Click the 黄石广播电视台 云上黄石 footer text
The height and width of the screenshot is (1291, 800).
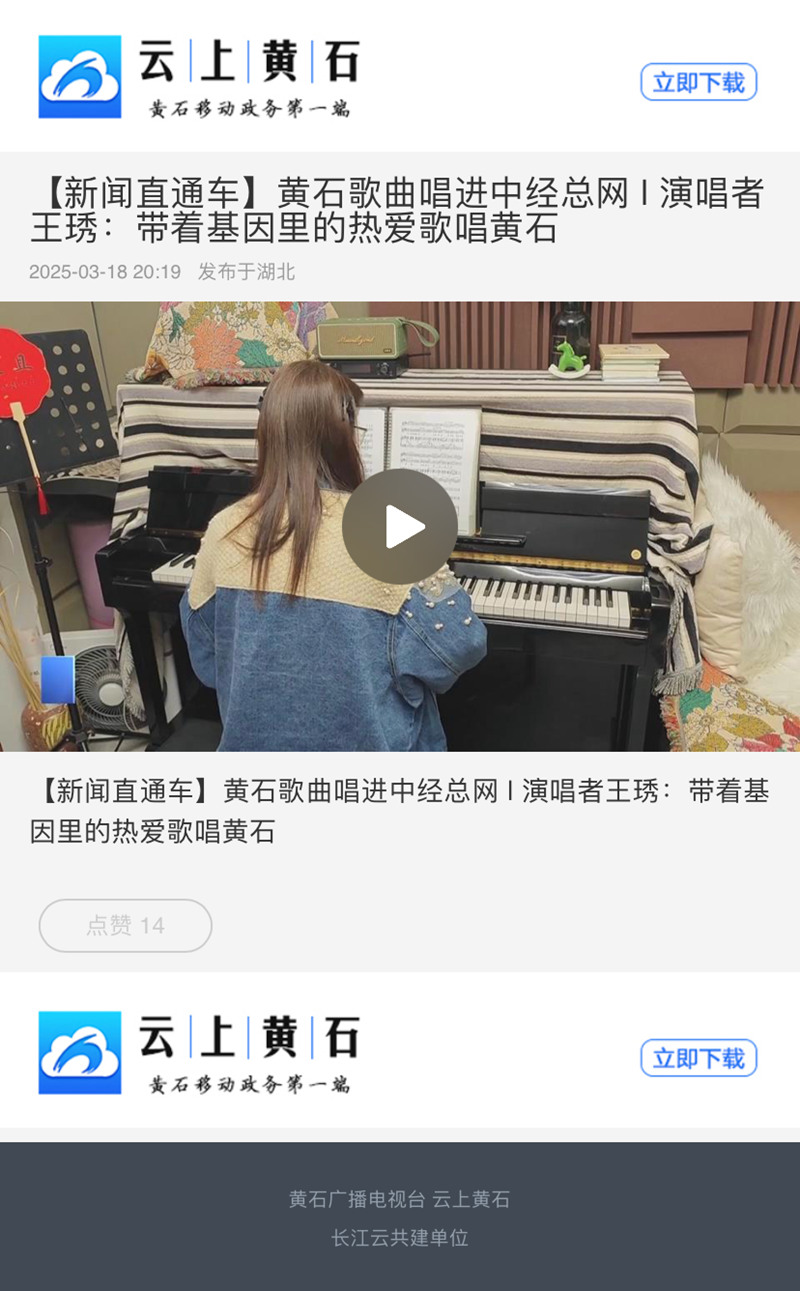pyautogui.click(x=400, y=1200)
